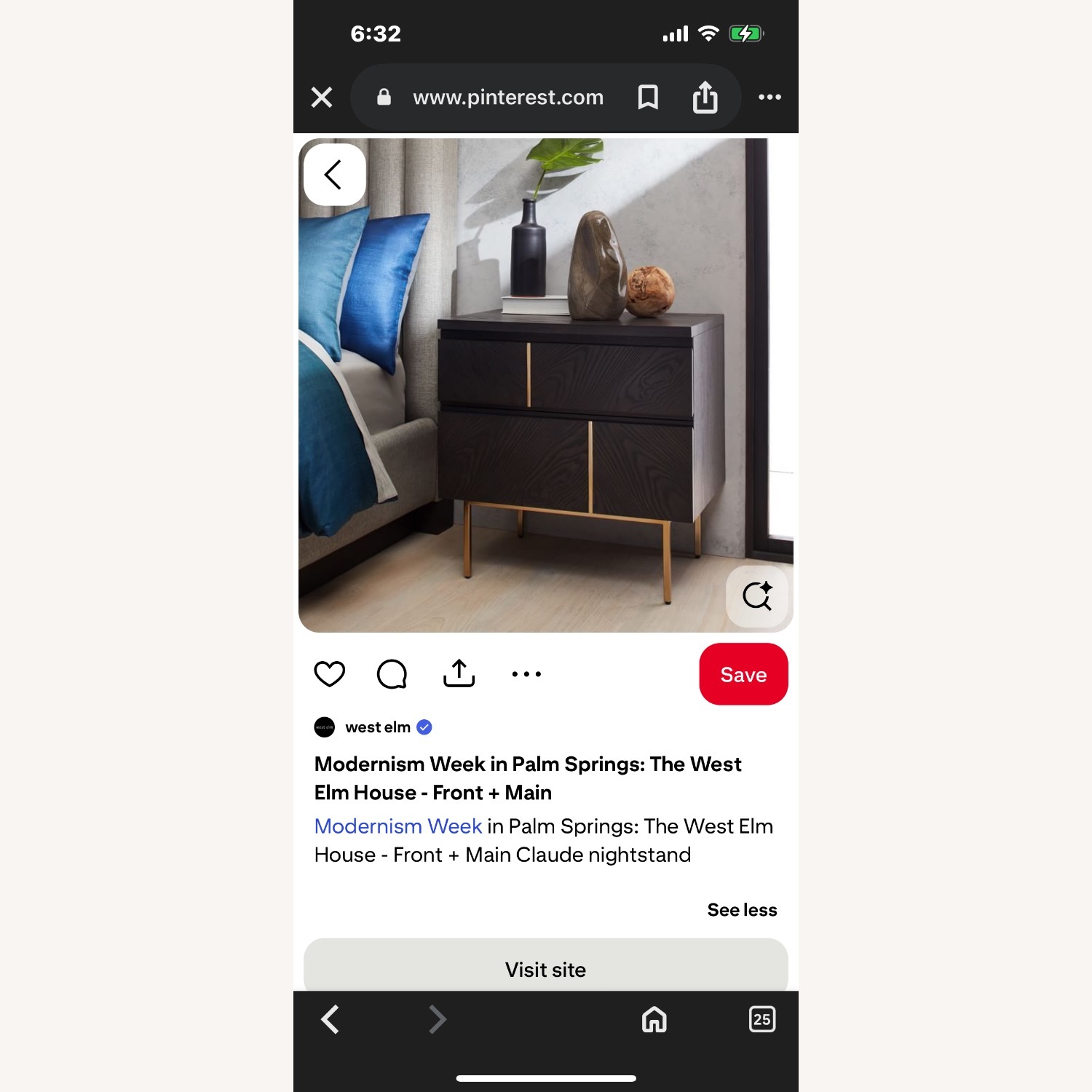Image resolution: width=1092 pixels, height=1092 pixels.
Task: Open the browser overflow menu
Action: click(x=769, y=98)
